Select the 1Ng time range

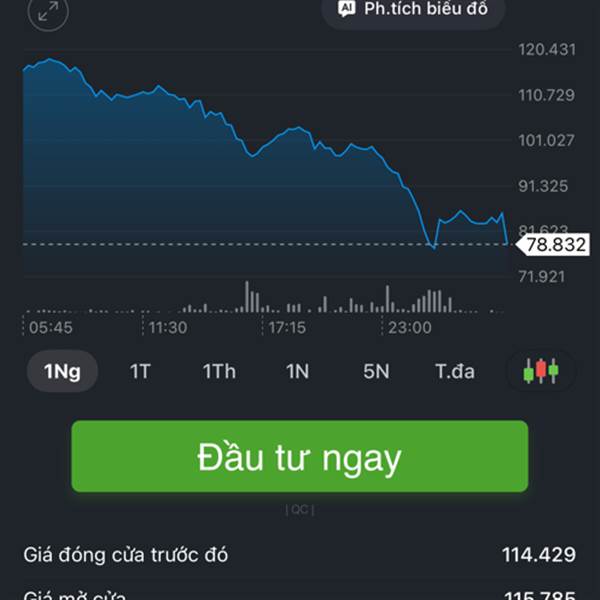pyautogui.click(x=62, y=372)
